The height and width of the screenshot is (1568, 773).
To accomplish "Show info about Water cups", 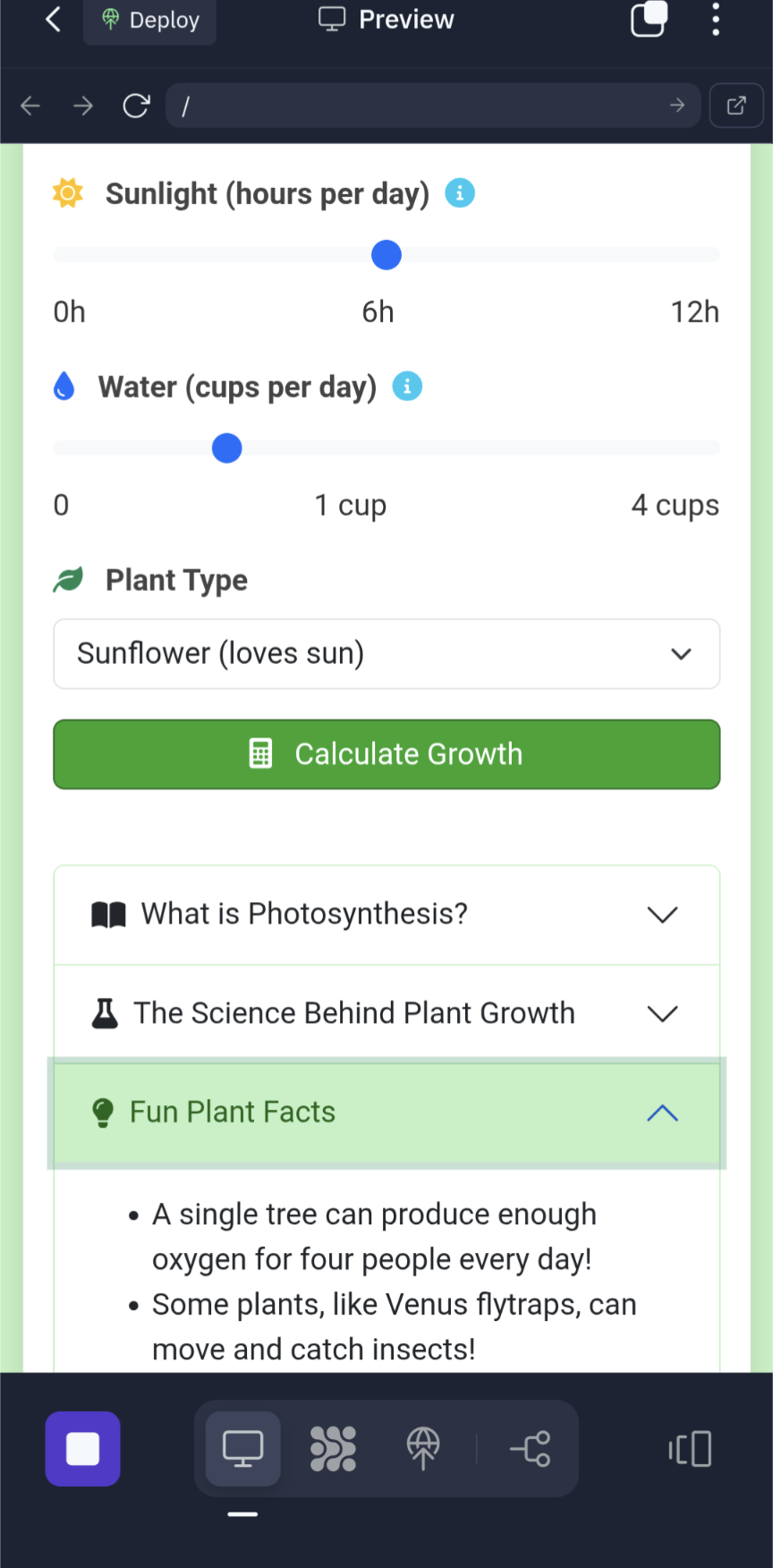I will pyautogui.click(x=407, y=386).
